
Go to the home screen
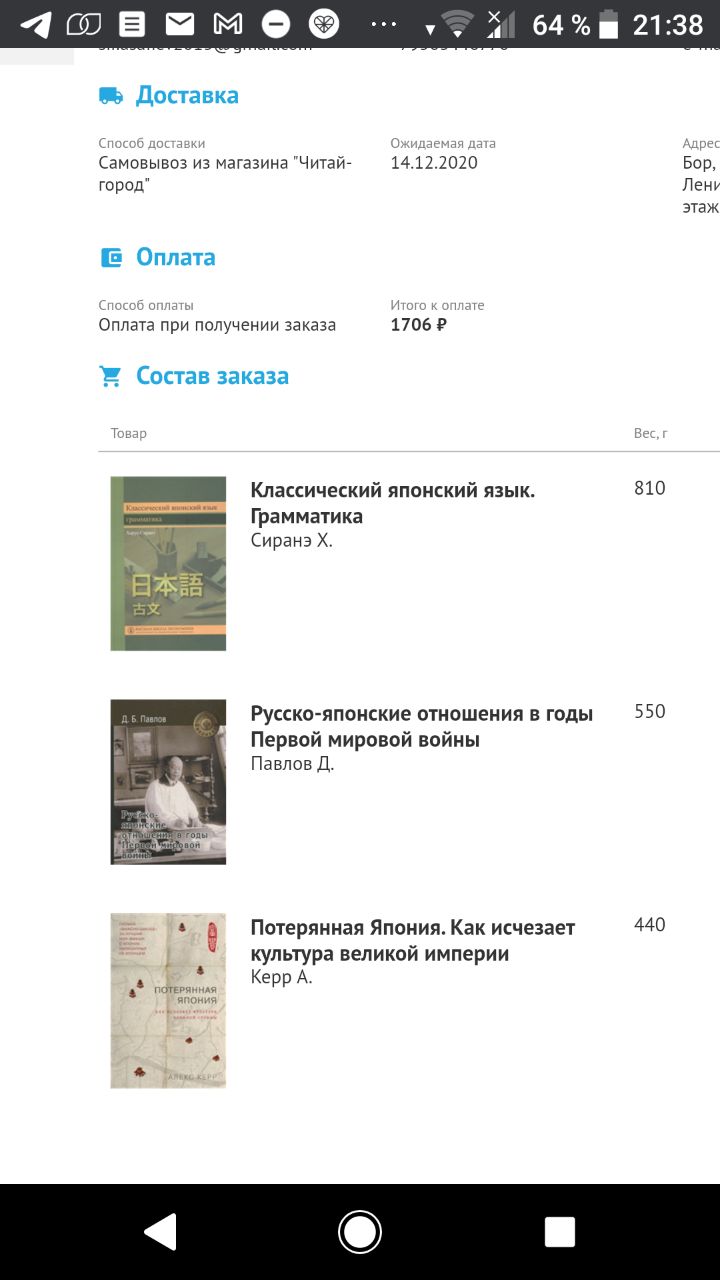[x=360, y=1232]
